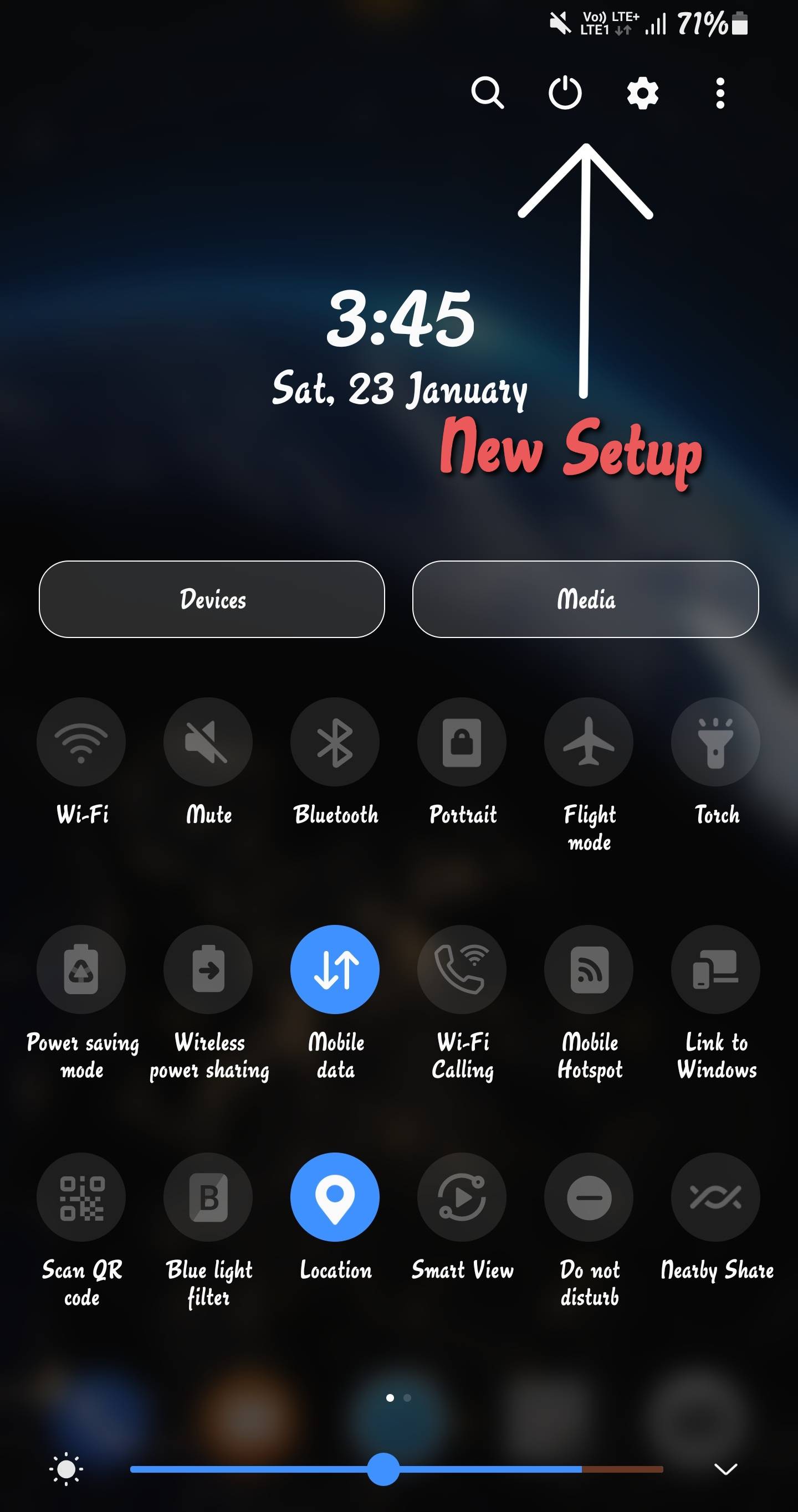The width and height of the screenshot is (798, 1512).
Task: Enable Flight mode
Action: tap(589, 742)
